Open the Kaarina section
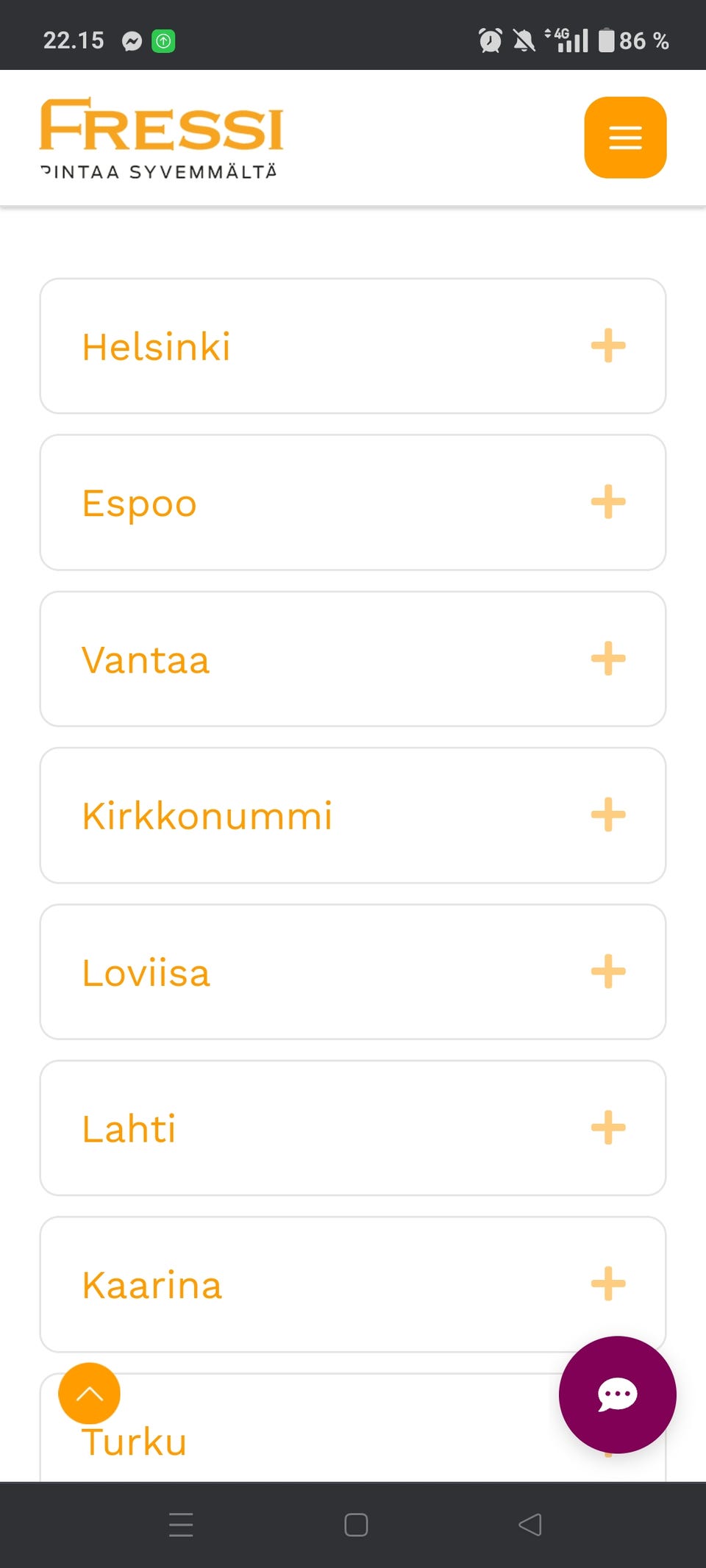The image size is (706, 1568). click(x=608, y=1284)
